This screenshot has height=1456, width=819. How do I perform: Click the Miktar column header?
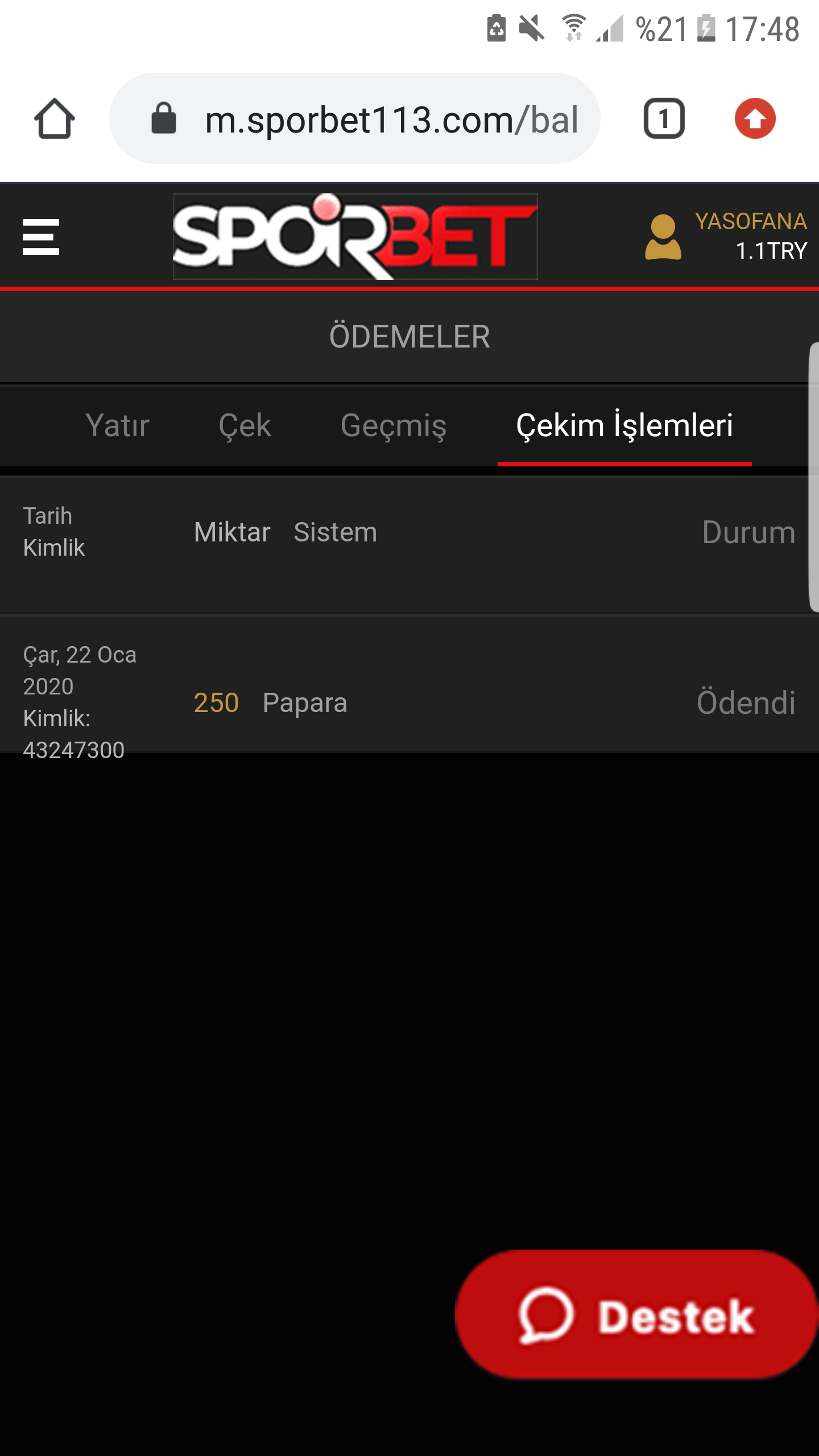[x=231, y=532]
